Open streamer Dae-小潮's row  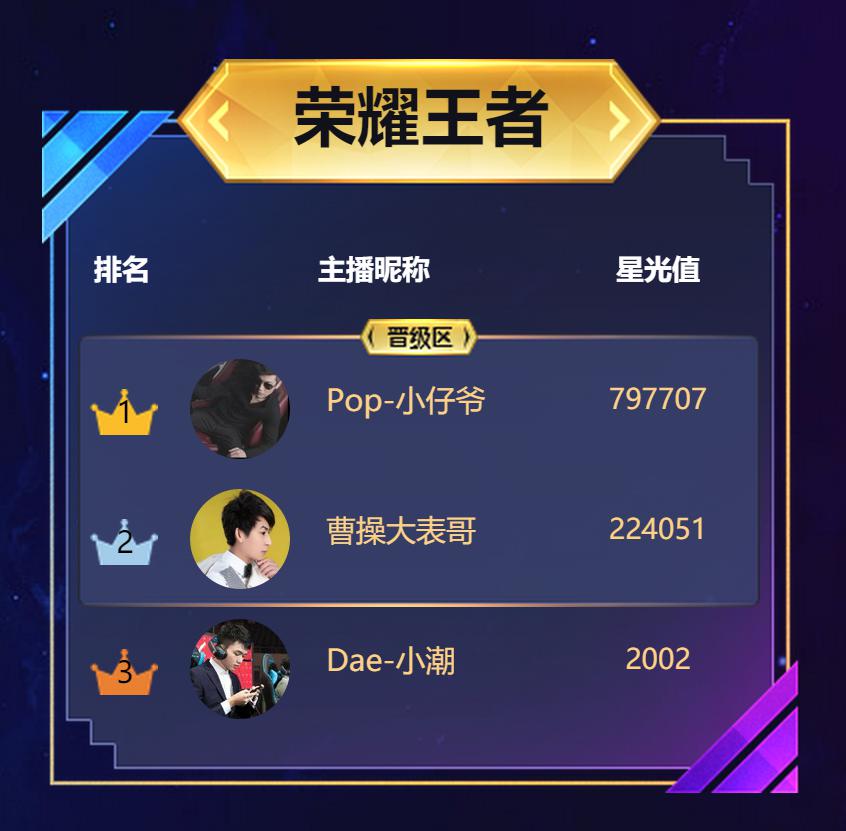[391, 661]
